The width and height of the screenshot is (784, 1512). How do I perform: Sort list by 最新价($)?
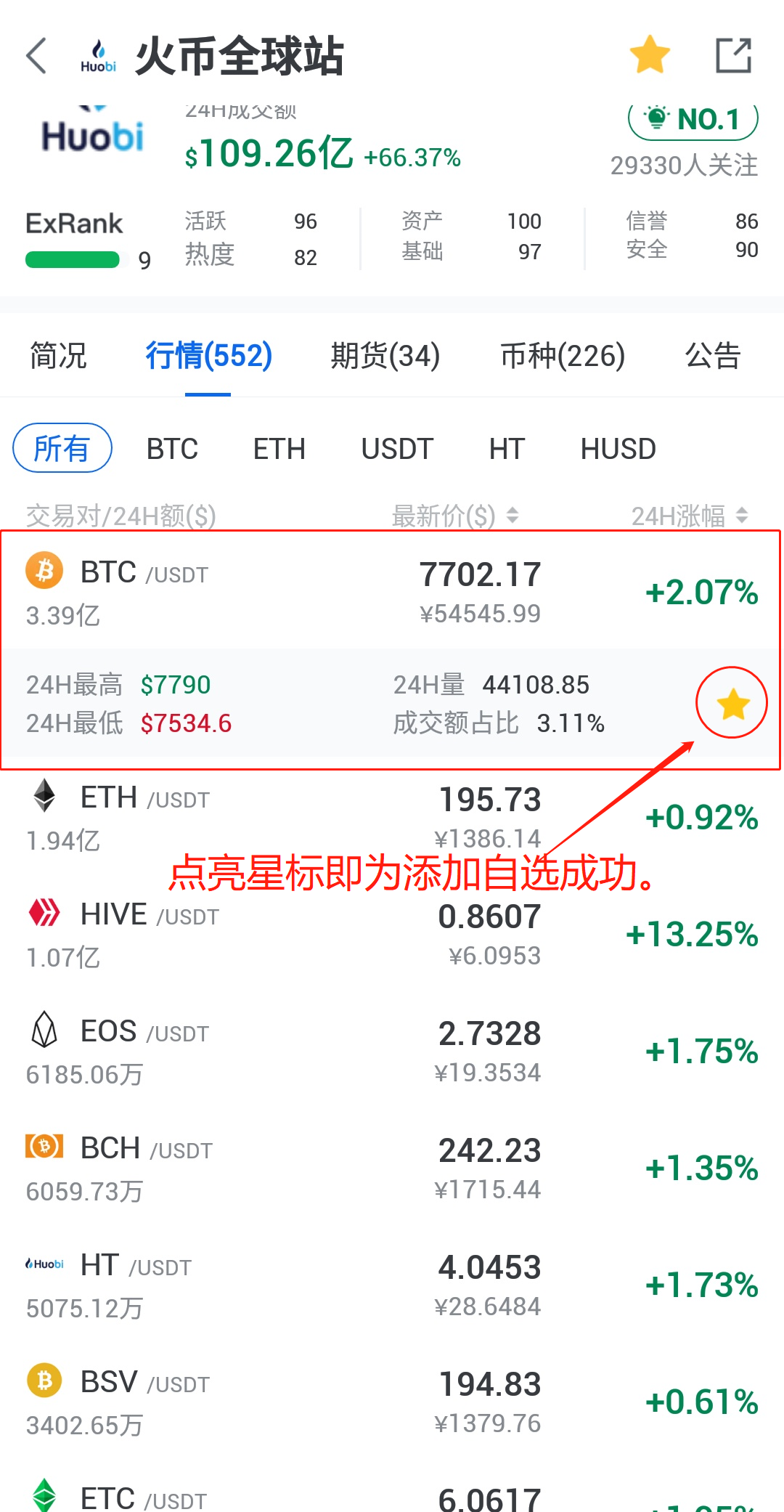coord(455,516)
